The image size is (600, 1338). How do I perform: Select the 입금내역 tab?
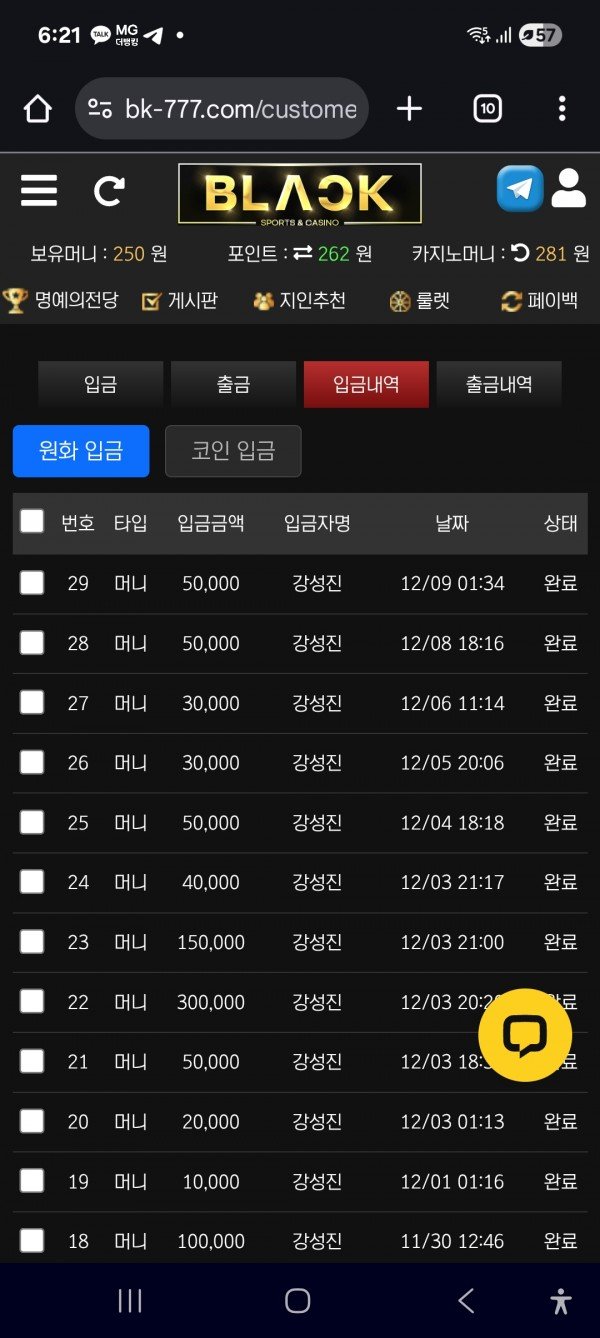click(366, 384)
